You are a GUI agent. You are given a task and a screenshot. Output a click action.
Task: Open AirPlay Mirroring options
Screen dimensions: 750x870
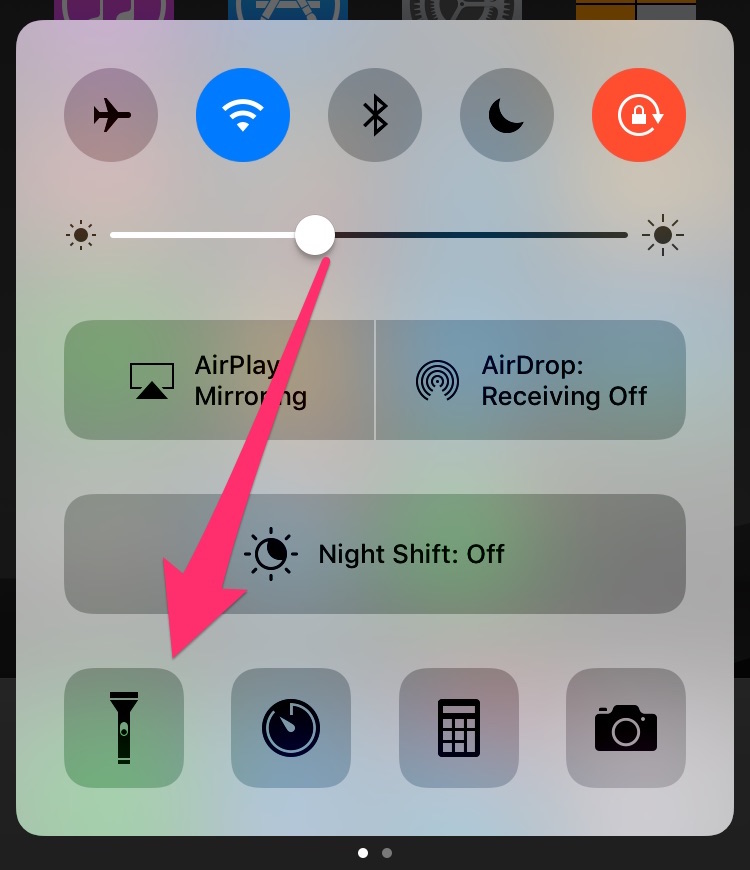pos(219,380)
